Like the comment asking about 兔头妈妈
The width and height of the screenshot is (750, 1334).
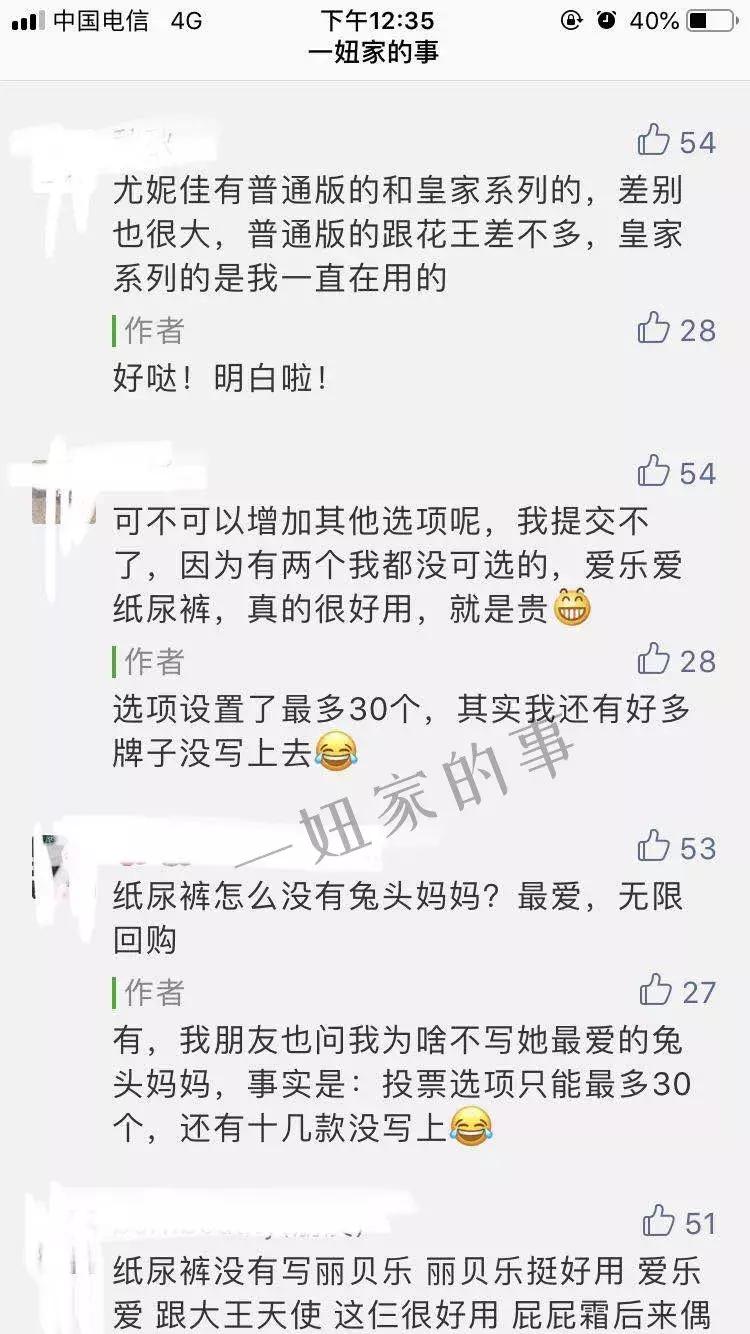point(654,846)
